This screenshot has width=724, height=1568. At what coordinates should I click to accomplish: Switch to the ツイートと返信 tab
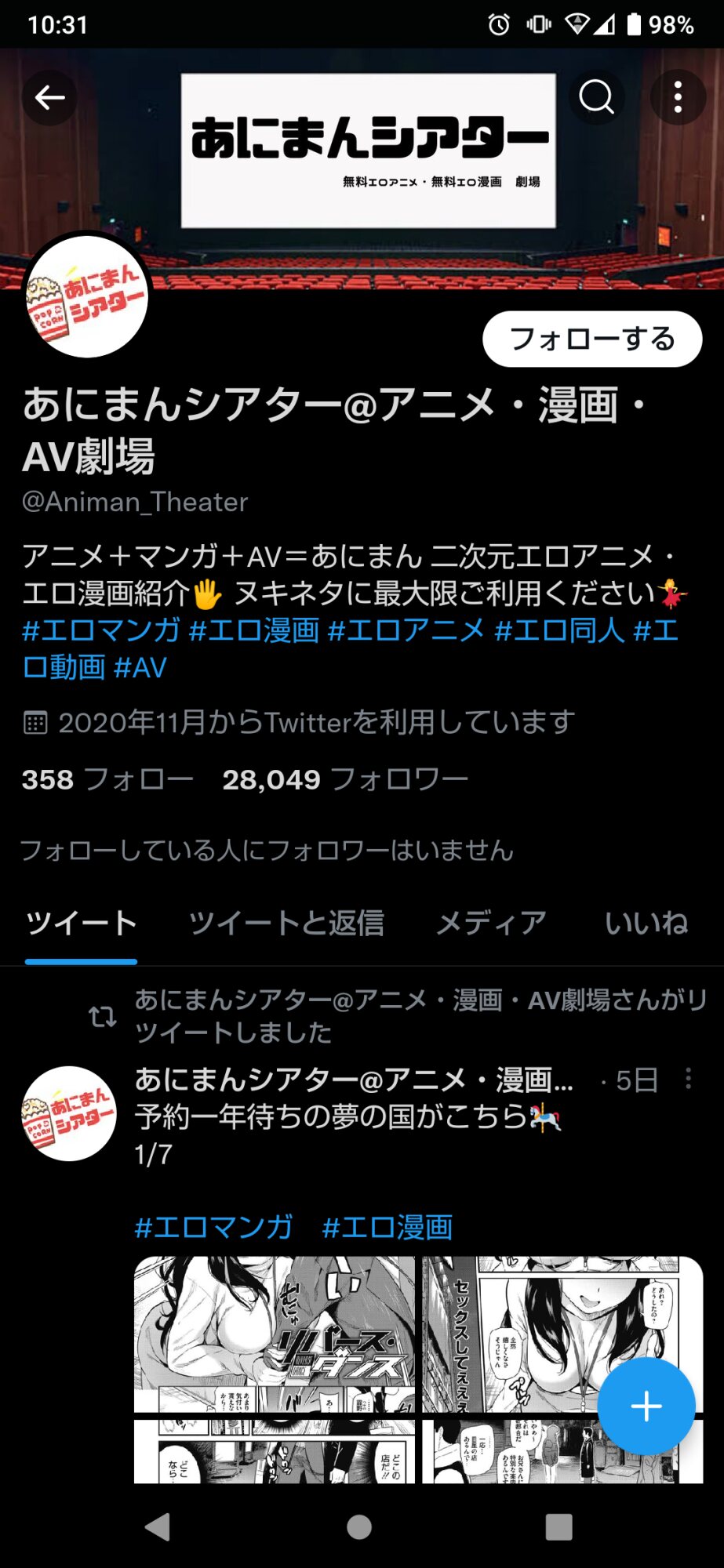[x=286, y=924]
